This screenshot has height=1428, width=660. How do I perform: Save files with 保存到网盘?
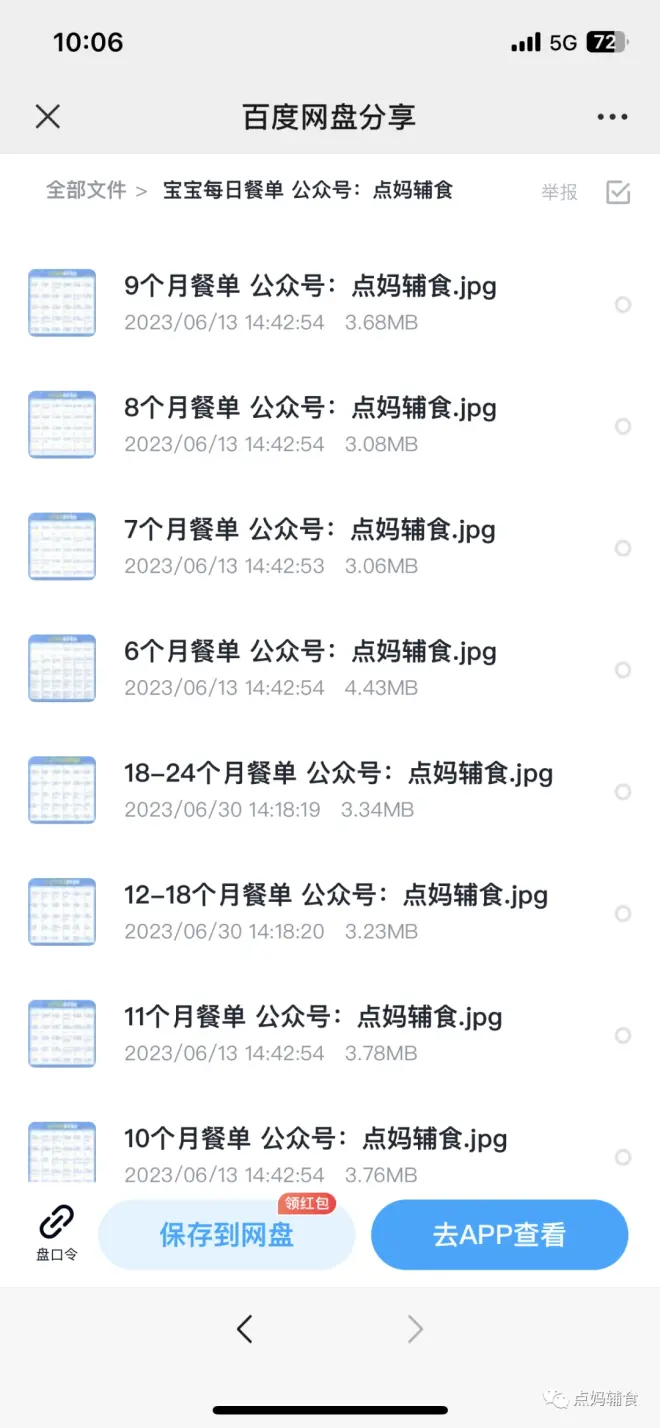[x=227, y=1235]
